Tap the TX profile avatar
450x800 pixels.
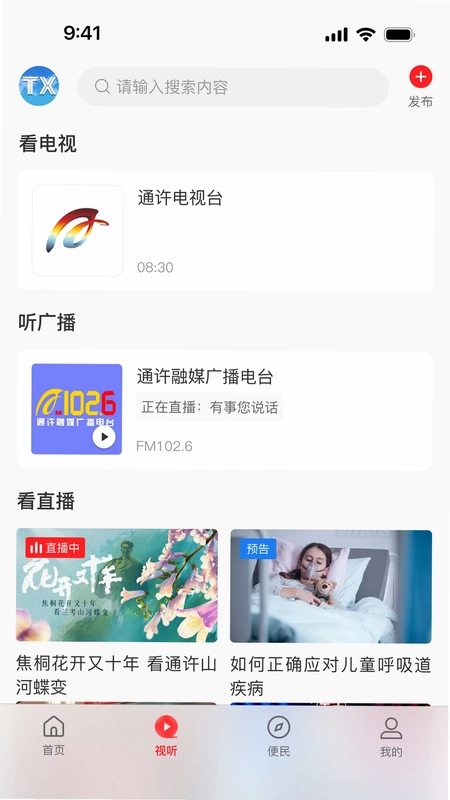pos(39,86)
